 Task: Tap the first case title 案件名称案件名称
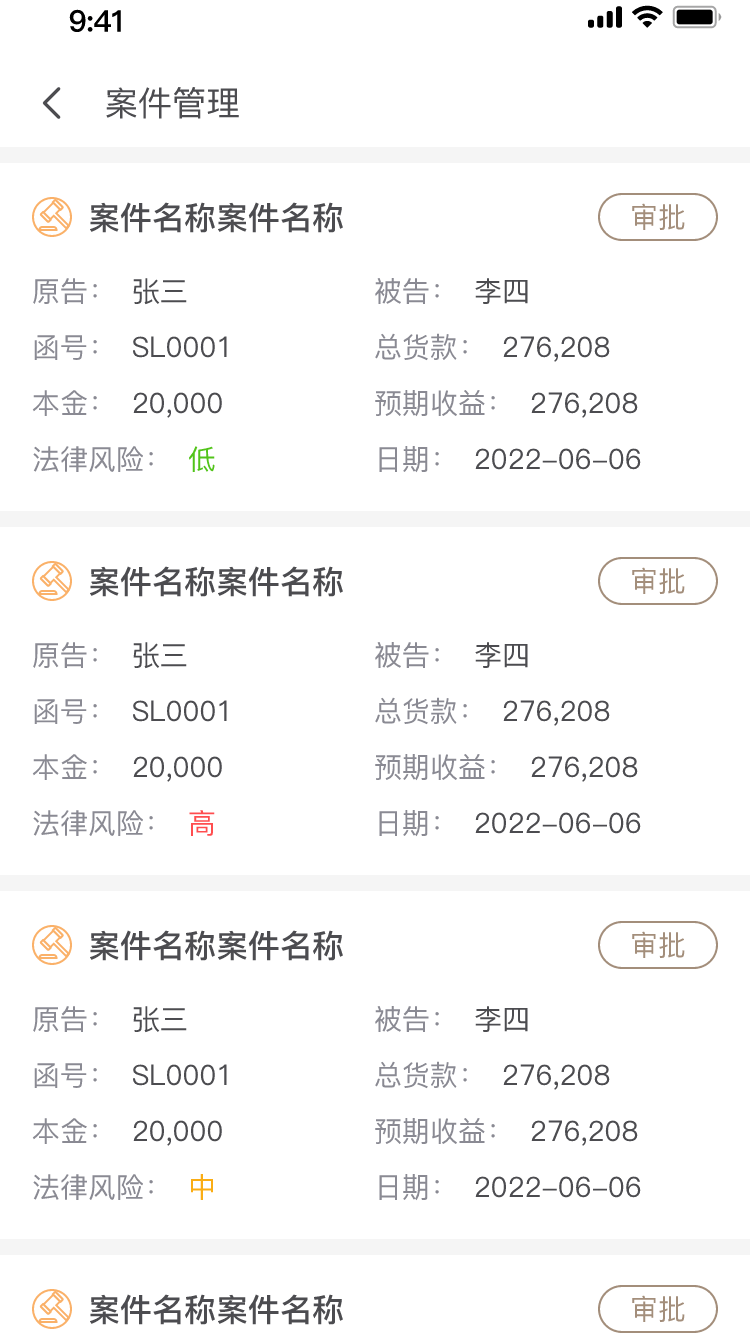pos(216,217)
